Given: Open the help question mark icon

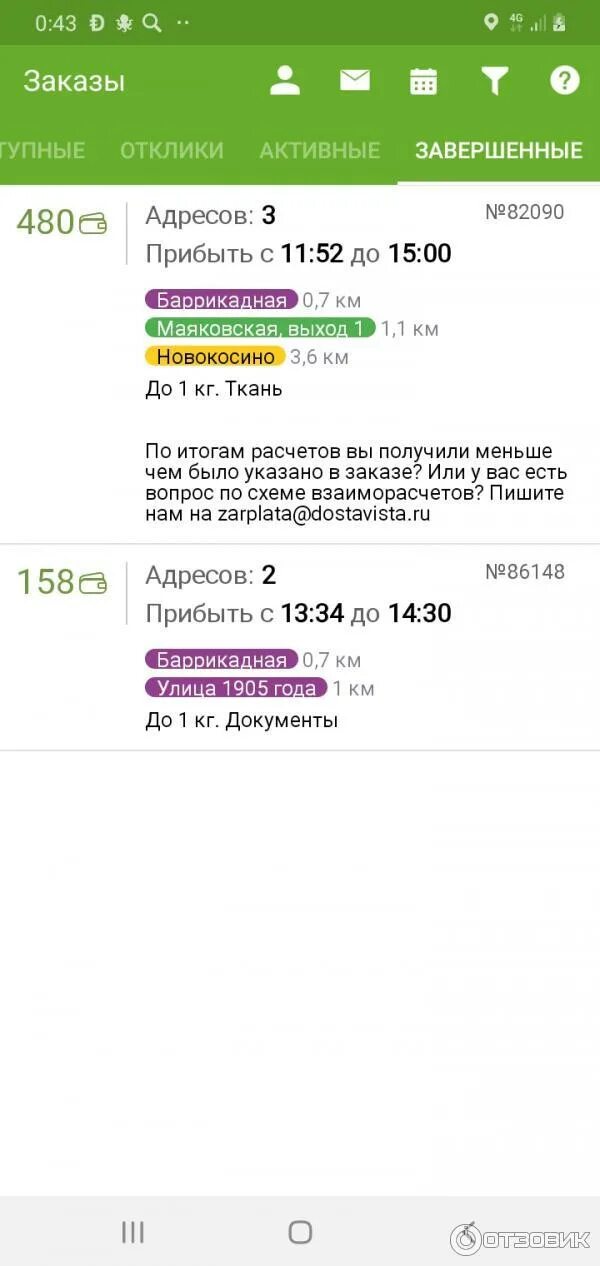Looking at the screenshot, I should [x=565, y=80].
